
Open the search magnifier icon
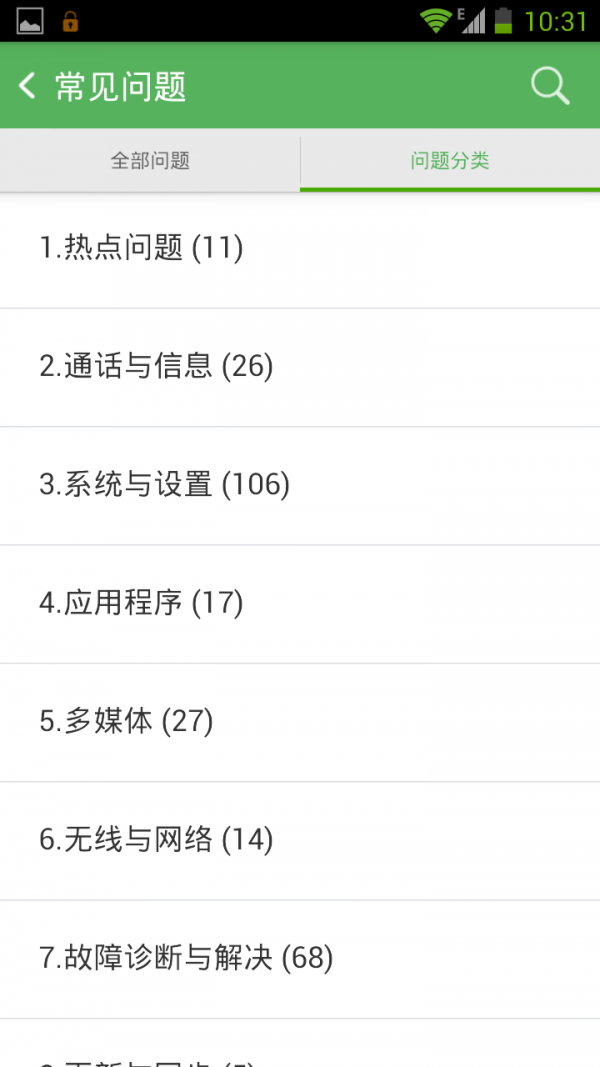pyautogui.click(x=549, y=86)
